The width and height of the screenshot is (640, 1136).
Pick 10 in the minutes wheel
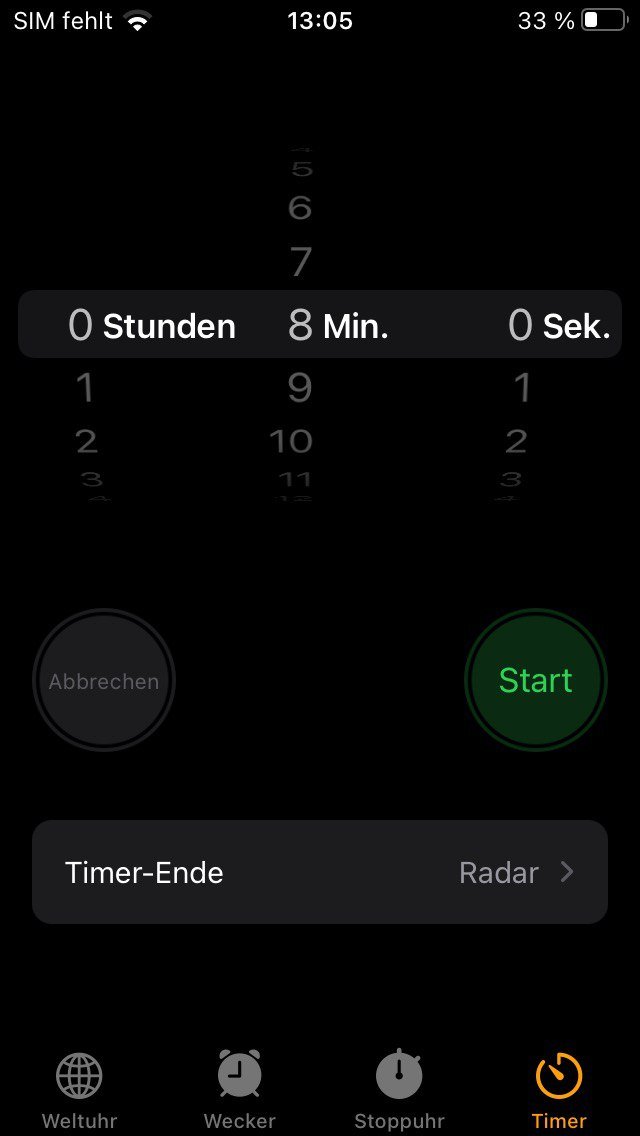click(x=291, y=440)
